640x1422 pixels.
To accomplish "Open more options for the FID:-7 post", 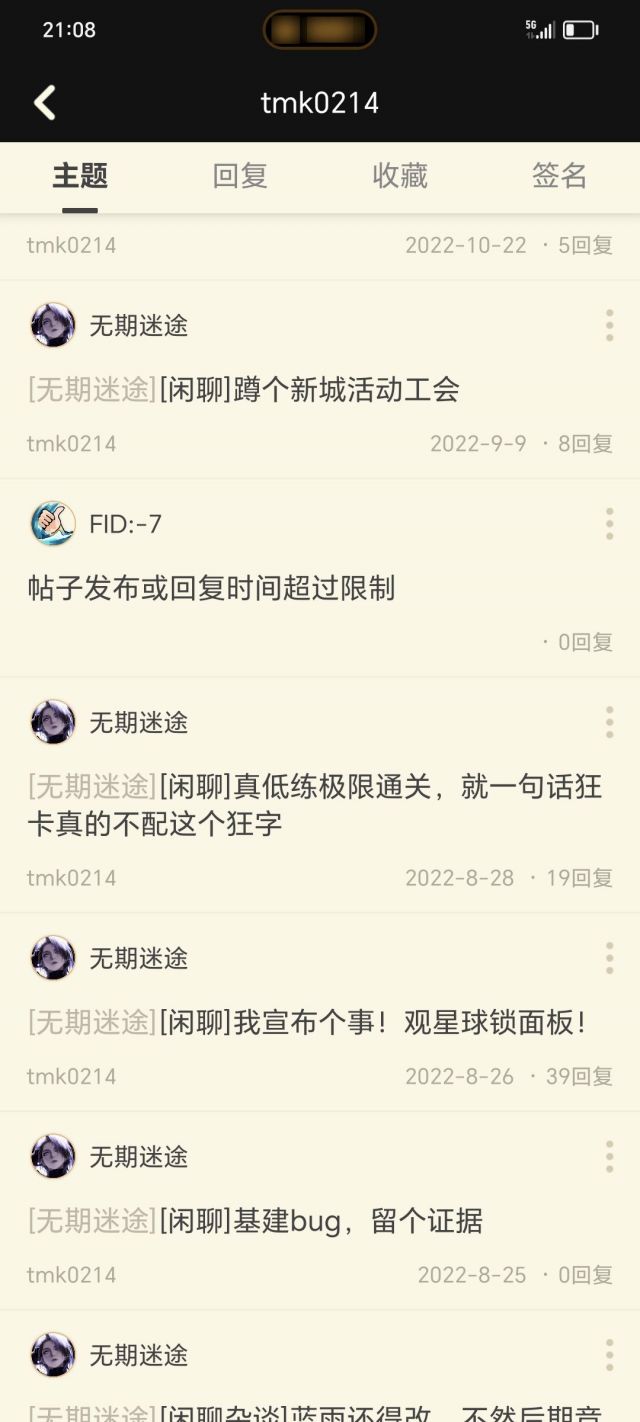I will 609,524.
